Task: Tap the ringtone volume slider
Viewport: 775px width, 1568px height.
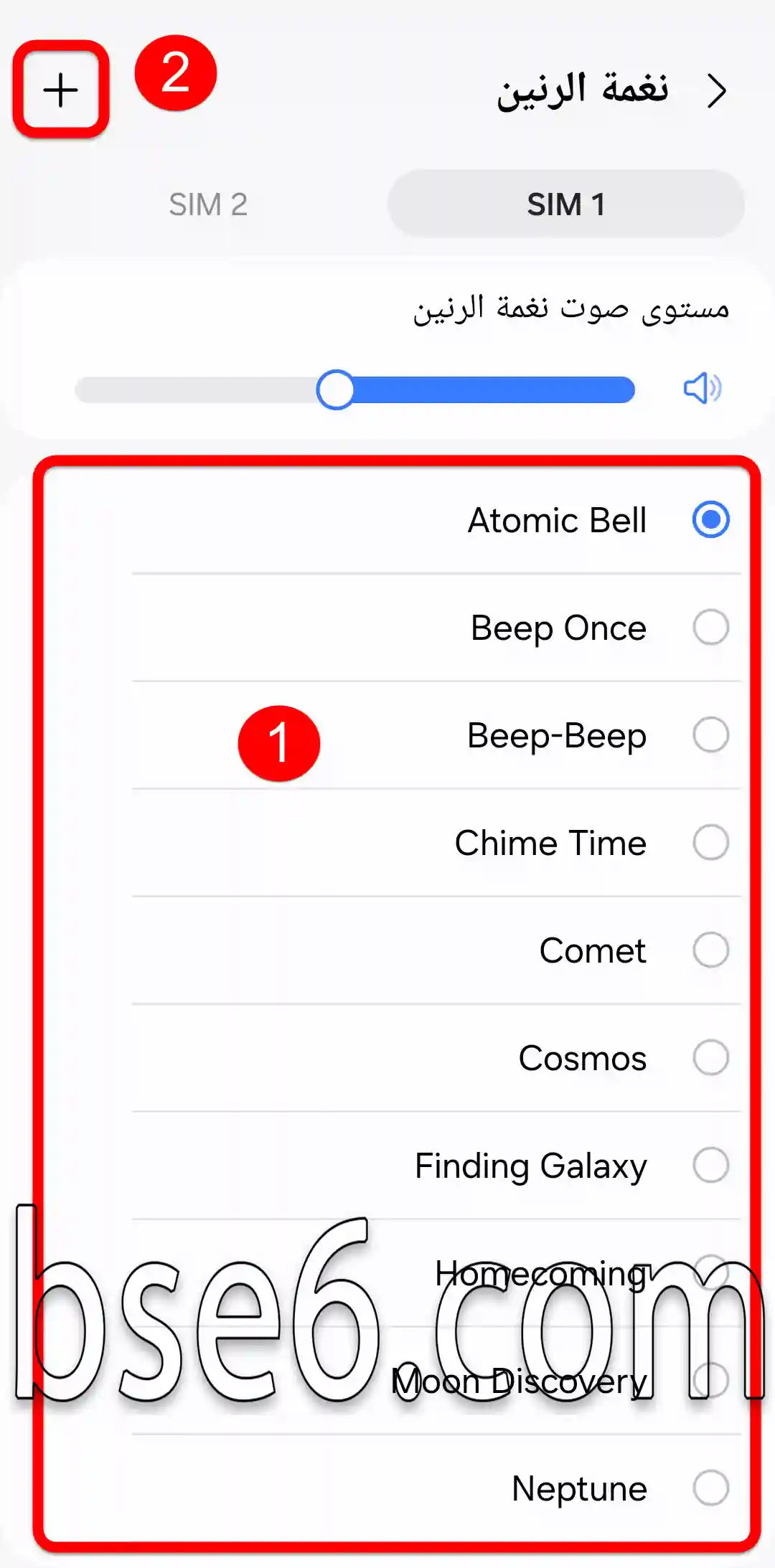Action: (355, 389)
